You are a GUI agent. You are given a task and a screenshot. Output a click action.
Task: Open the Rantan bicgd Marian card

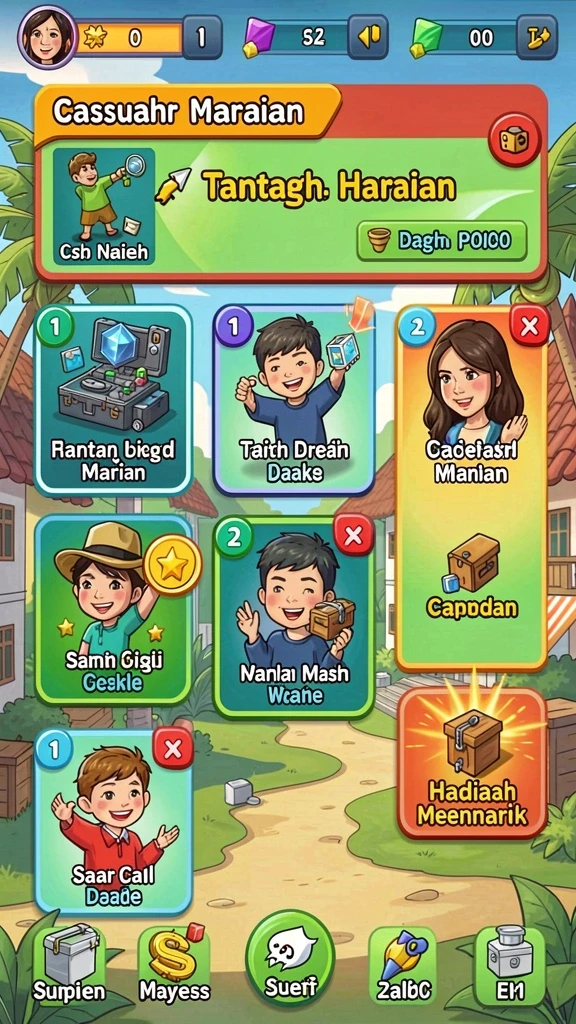click(x=113, y=400)
